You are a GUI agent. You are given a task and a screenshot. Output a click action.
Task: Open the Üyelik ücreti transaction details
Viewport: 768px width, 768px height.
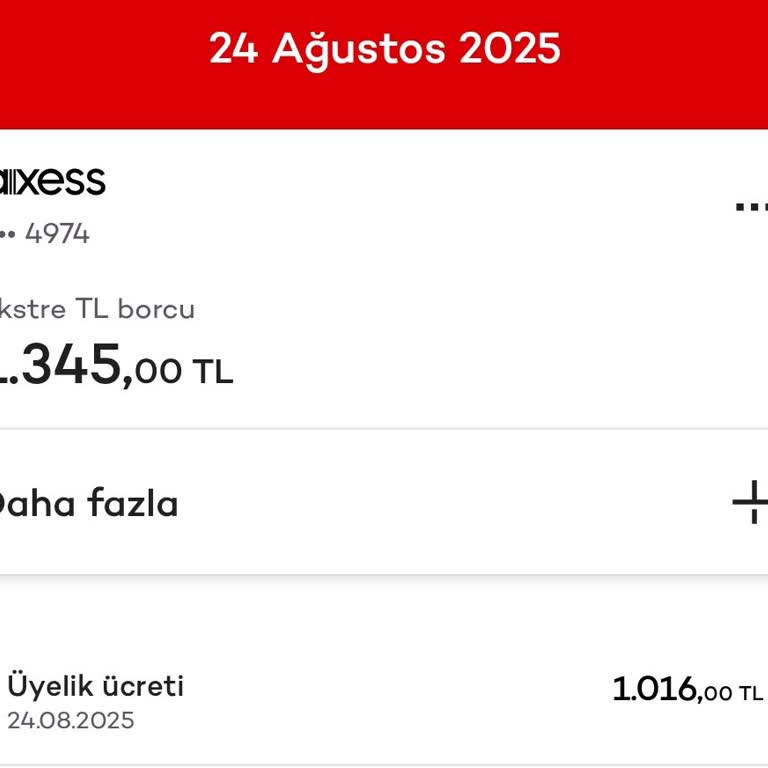[x=384, y=702]
